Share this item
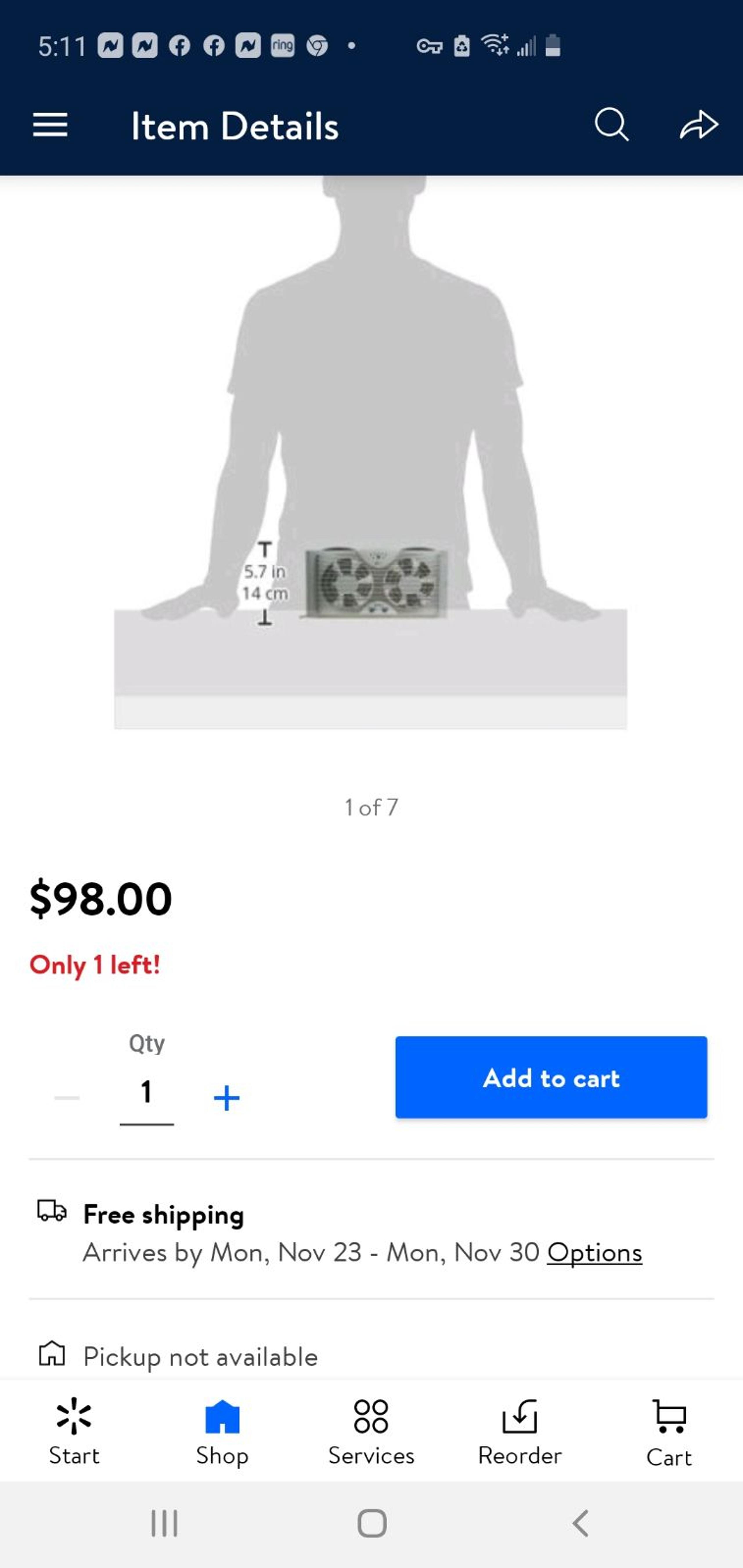Screen dimensions: 743x1568 698,125
